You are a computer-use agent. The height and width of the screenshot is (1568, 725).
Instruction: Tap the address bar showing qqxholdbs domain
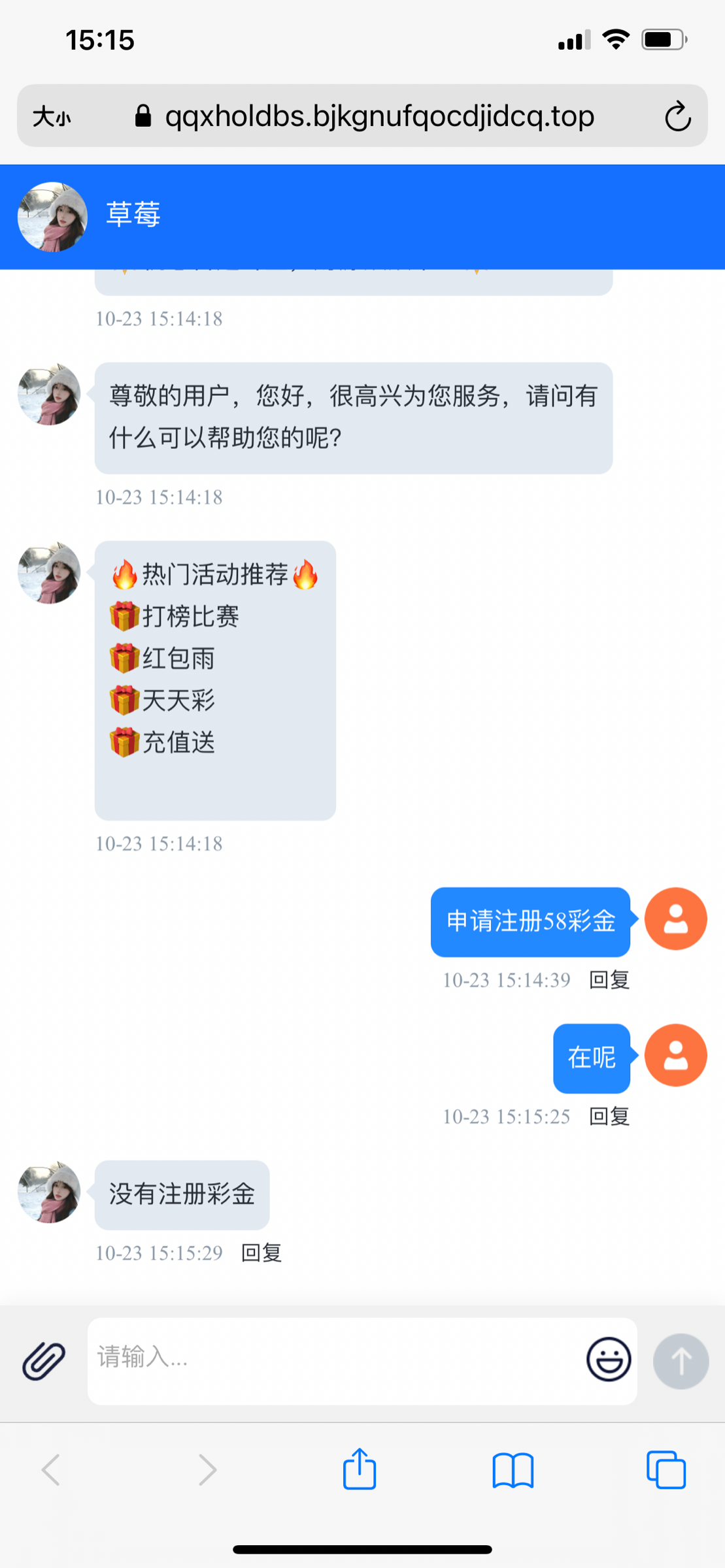(x=379, y=116)
